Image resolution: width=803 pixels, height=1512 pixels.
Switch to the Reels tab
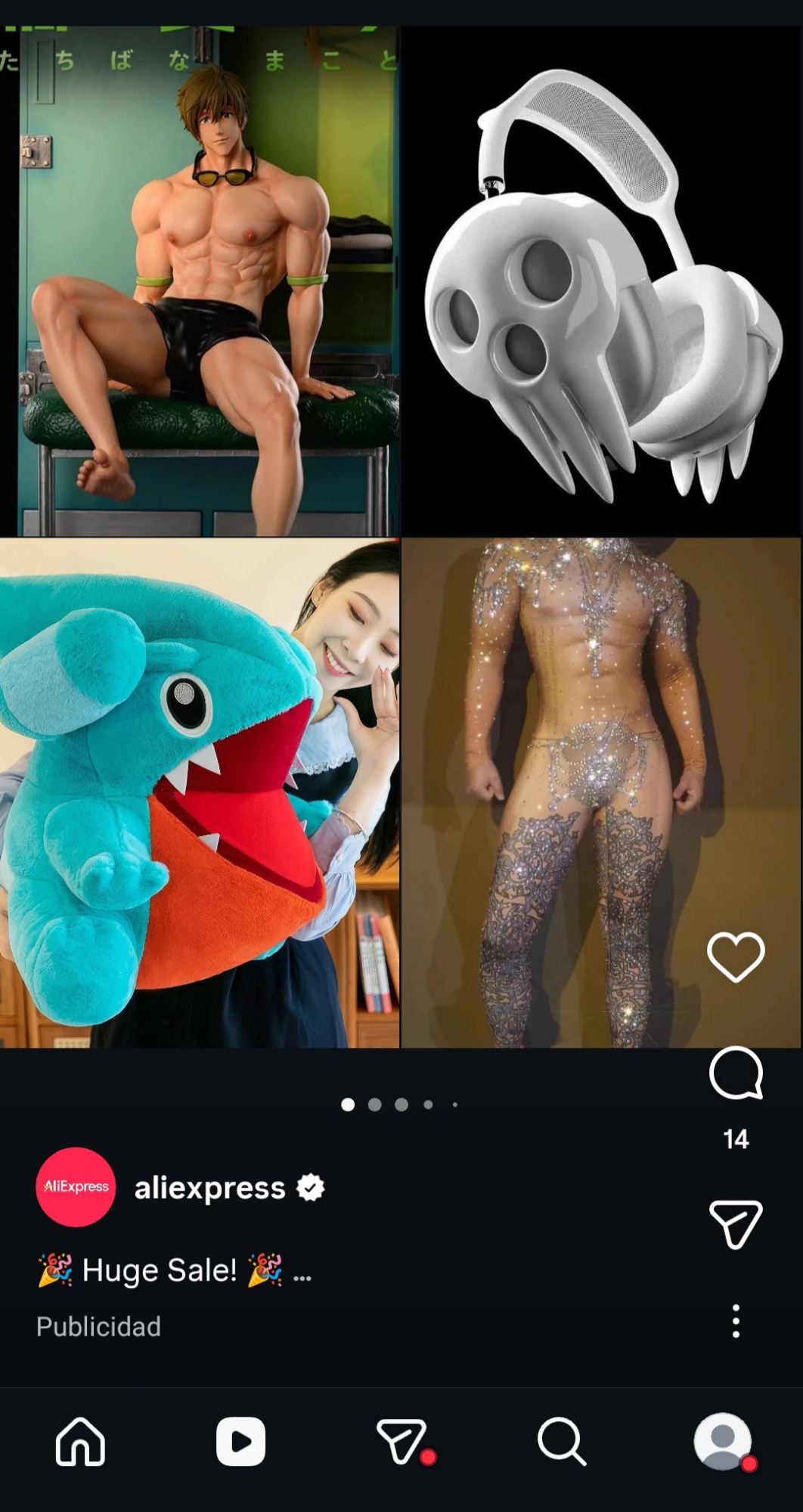[240, 1441]
